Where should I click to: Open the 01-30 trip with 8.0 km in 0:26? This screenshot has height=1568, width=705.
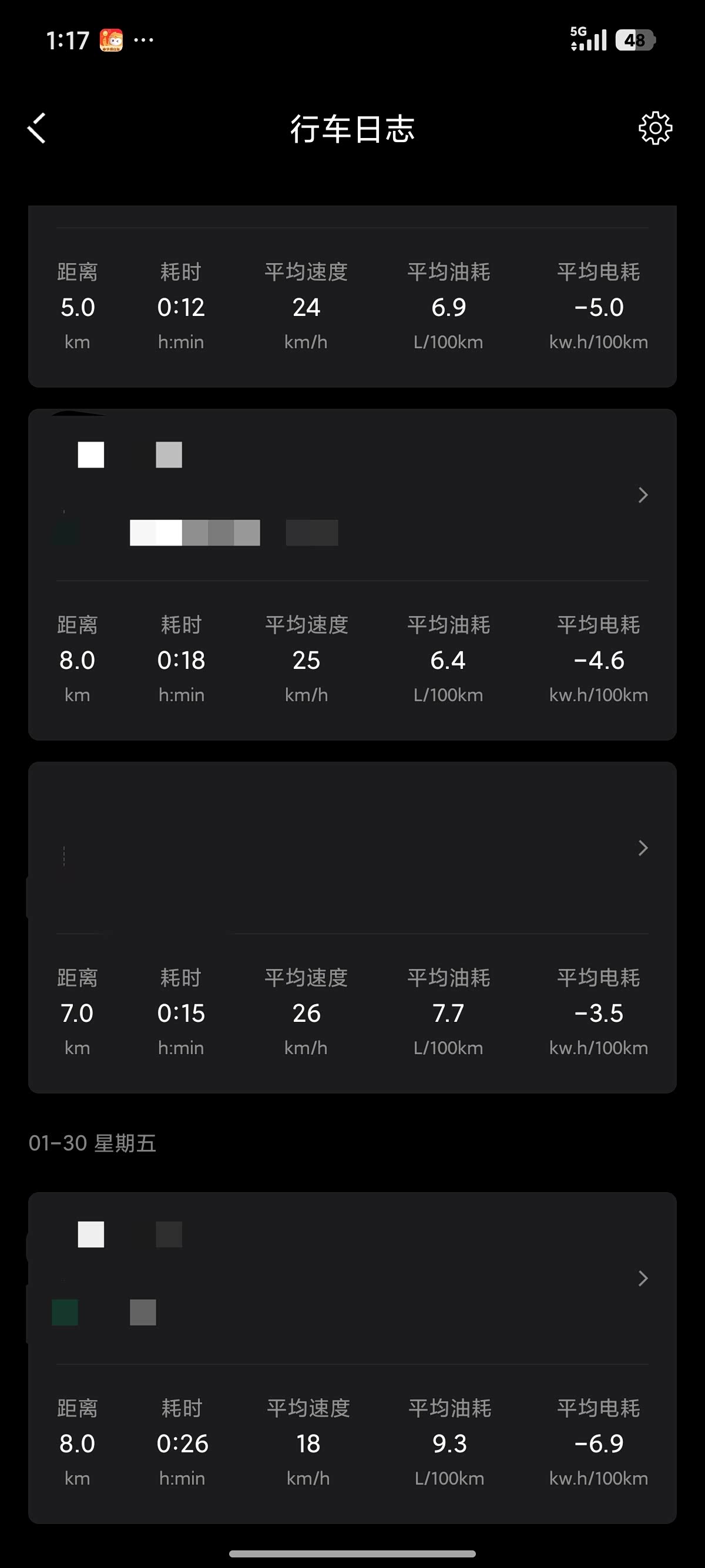(x=352, y=1357)
